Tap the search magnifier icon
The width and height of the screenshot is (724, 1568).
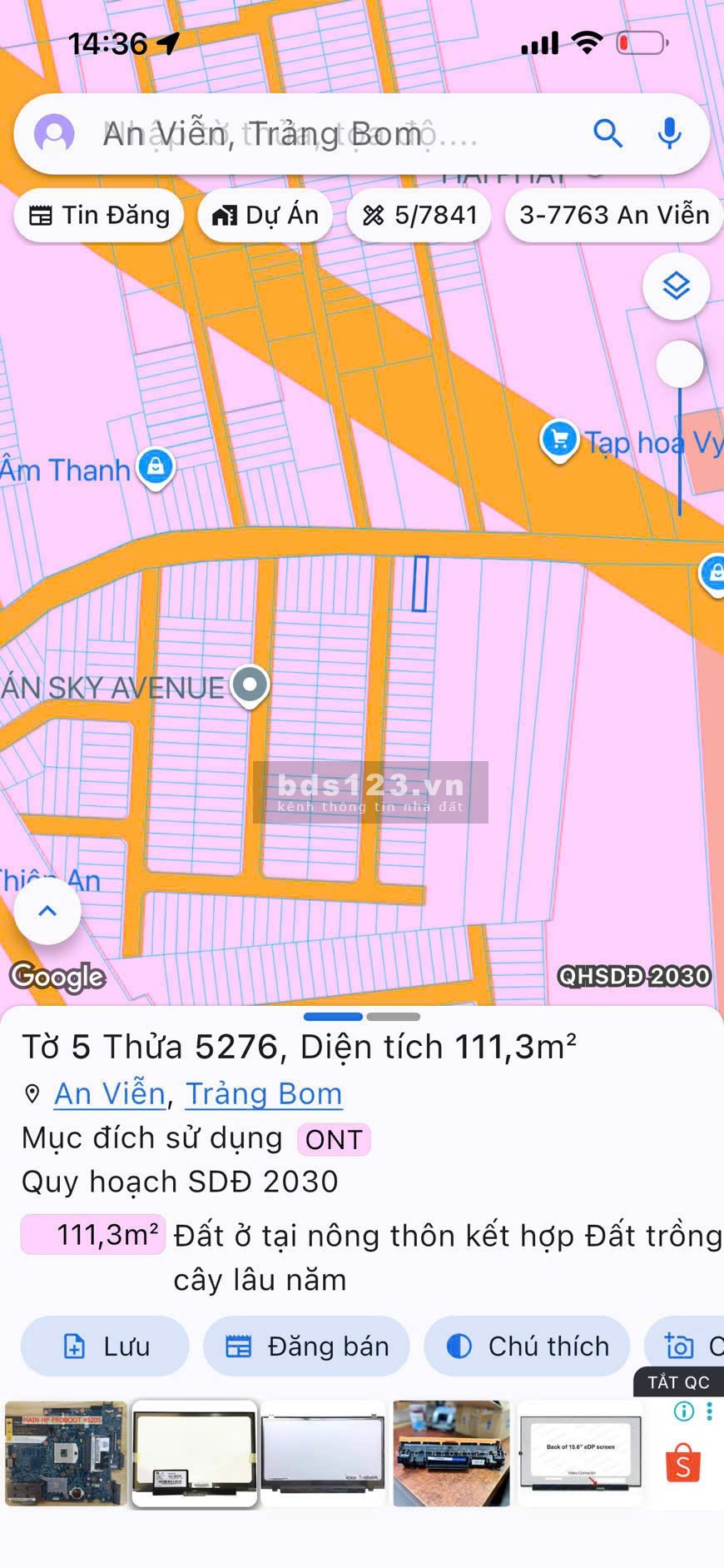click(609, 133)
